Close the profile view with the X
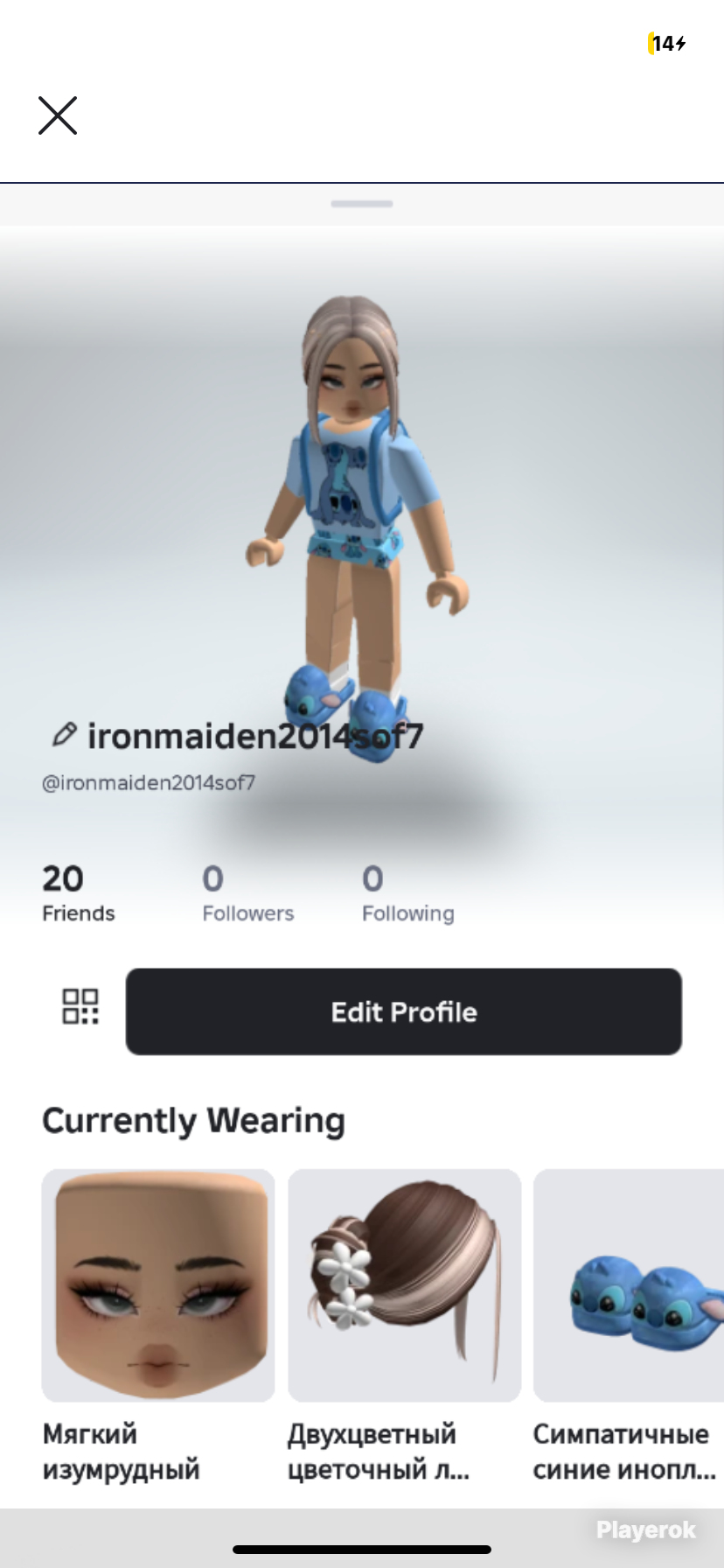724x1568 pixels. tap(58, 115)
